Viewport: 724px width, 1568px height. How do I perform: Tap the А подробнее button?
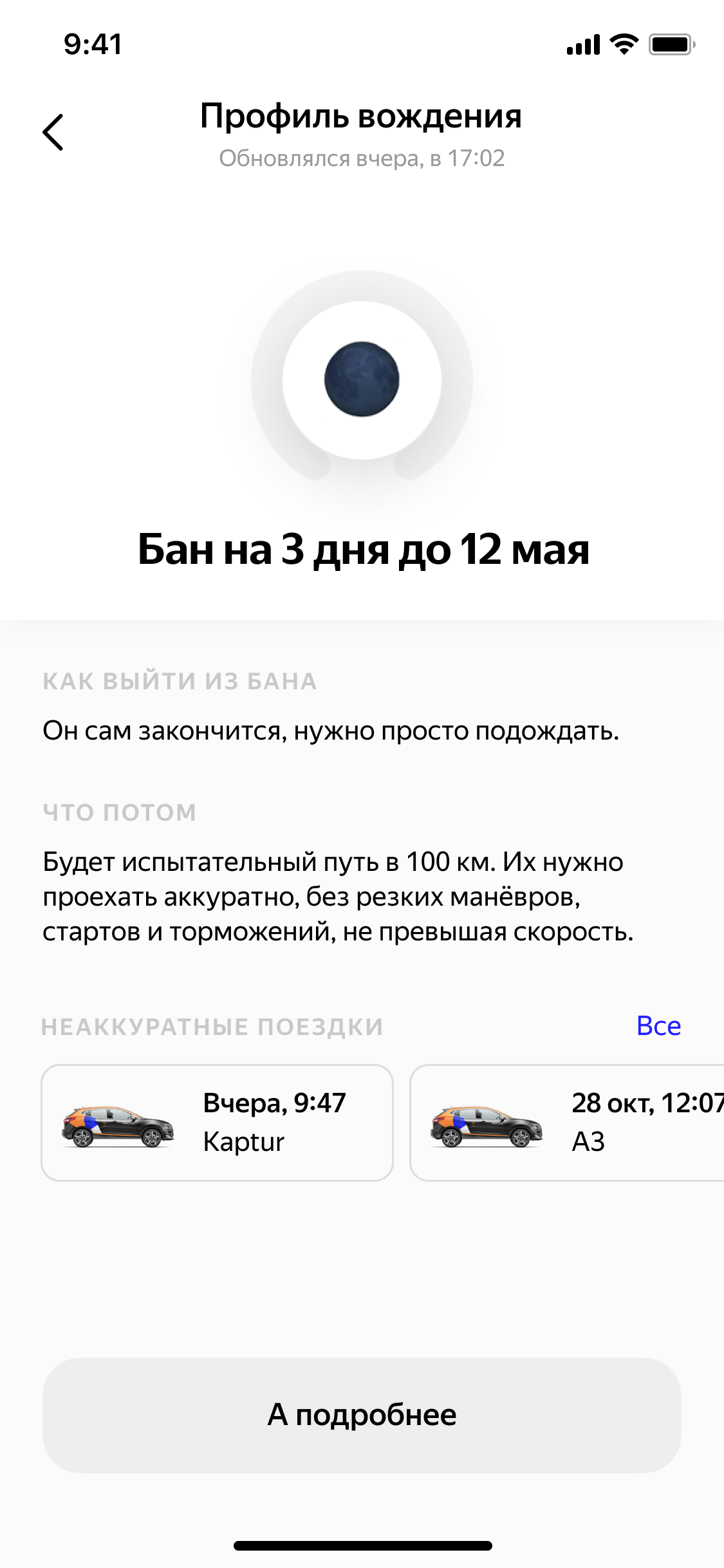362,1415
